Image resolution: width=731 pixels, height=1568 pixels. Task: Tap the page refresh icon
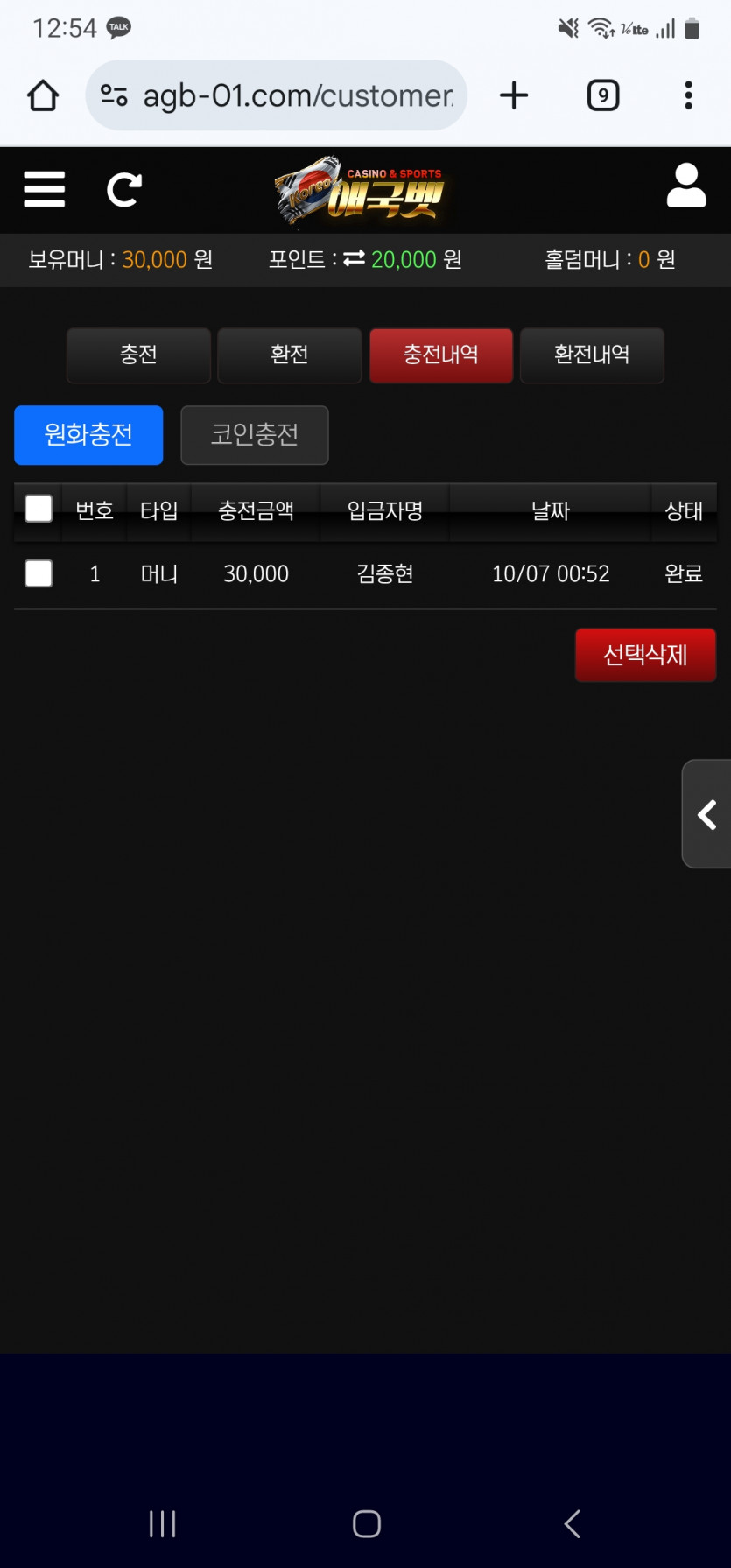(x=123, y=189)
